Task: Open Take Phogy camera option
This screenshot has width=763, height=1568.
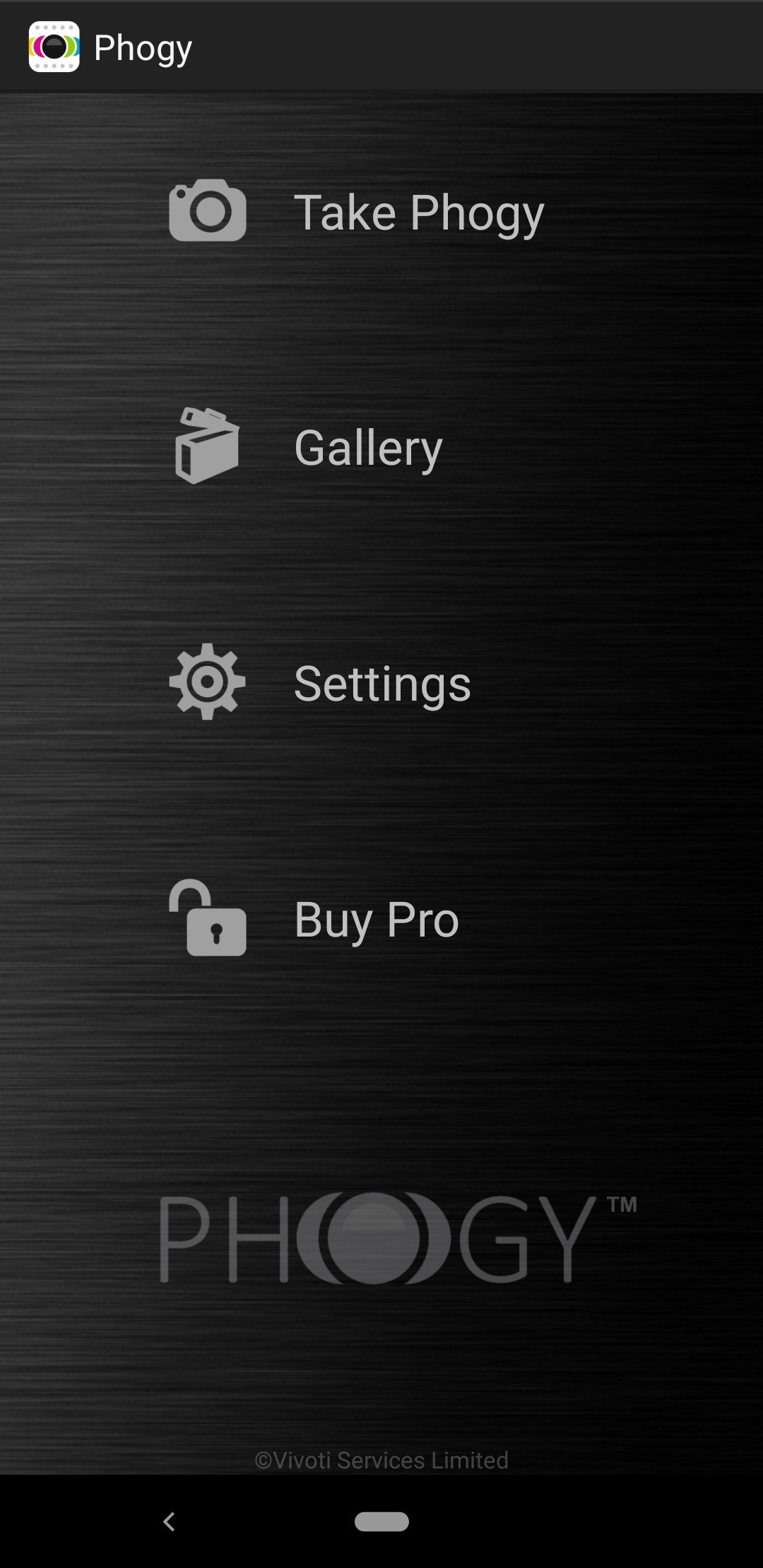Action: pyautogui.click(x=357, y=211)
